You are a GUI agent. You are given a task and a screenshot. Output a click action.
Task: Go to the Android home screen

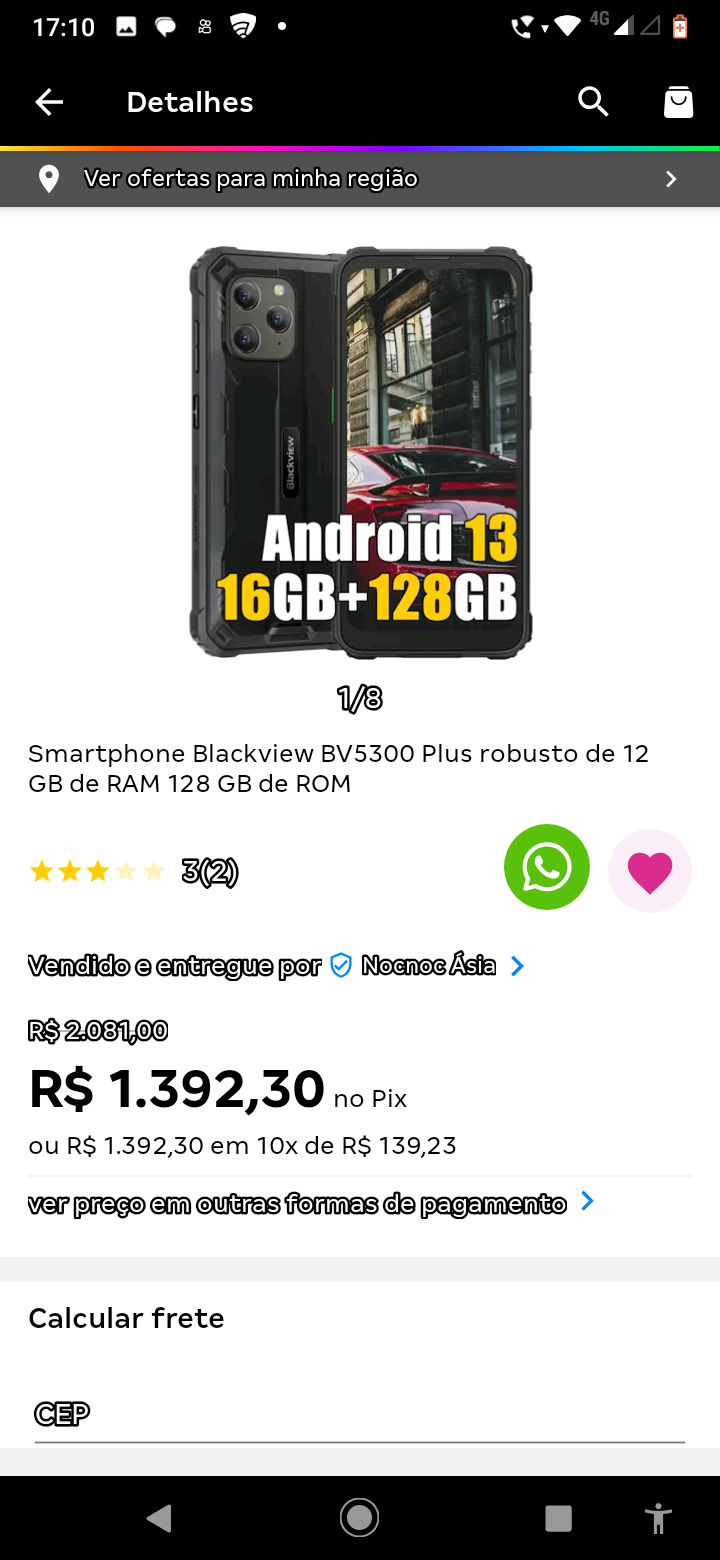359,1518
